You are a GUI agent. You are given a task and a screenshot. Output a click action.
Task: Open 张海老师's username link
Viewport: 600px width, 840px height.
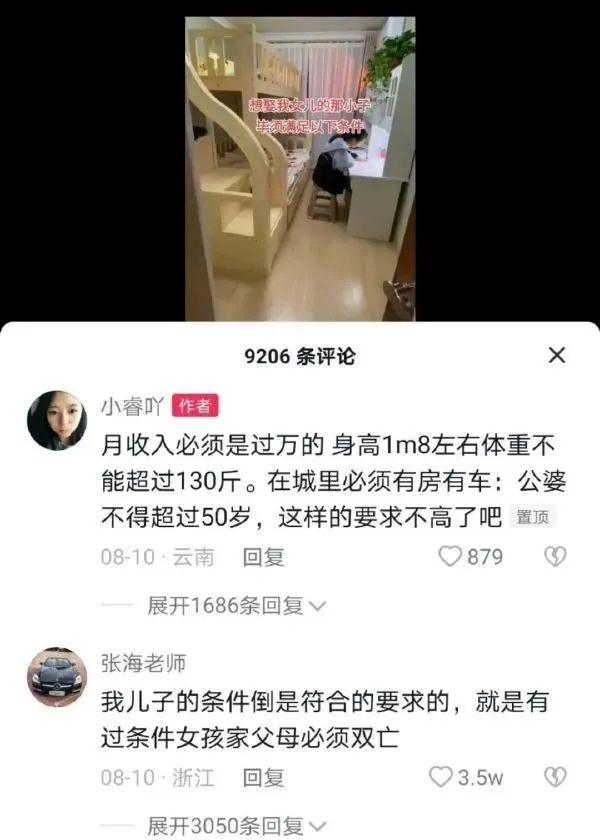142,663
